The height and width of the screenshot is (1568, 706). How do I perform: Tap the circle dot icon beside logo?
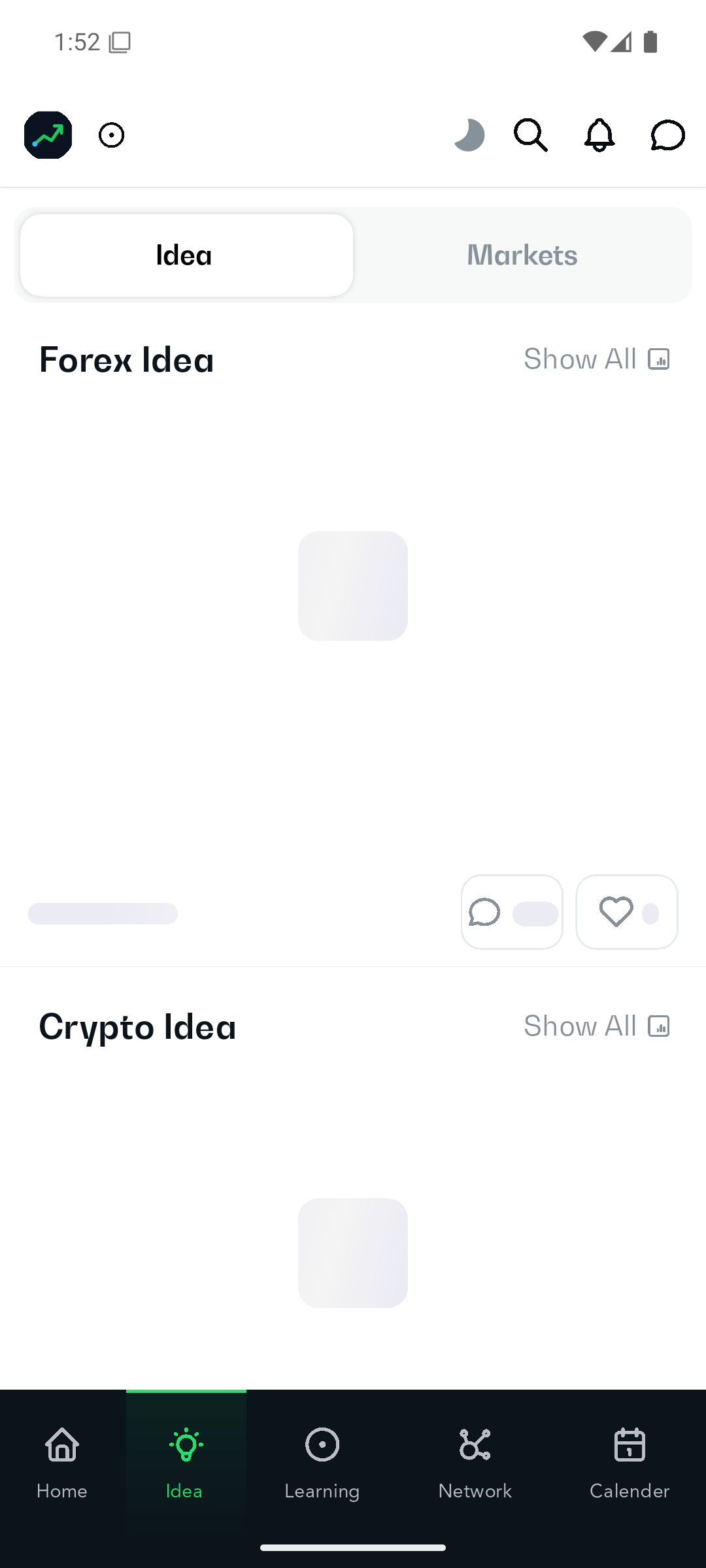(112, 135)
